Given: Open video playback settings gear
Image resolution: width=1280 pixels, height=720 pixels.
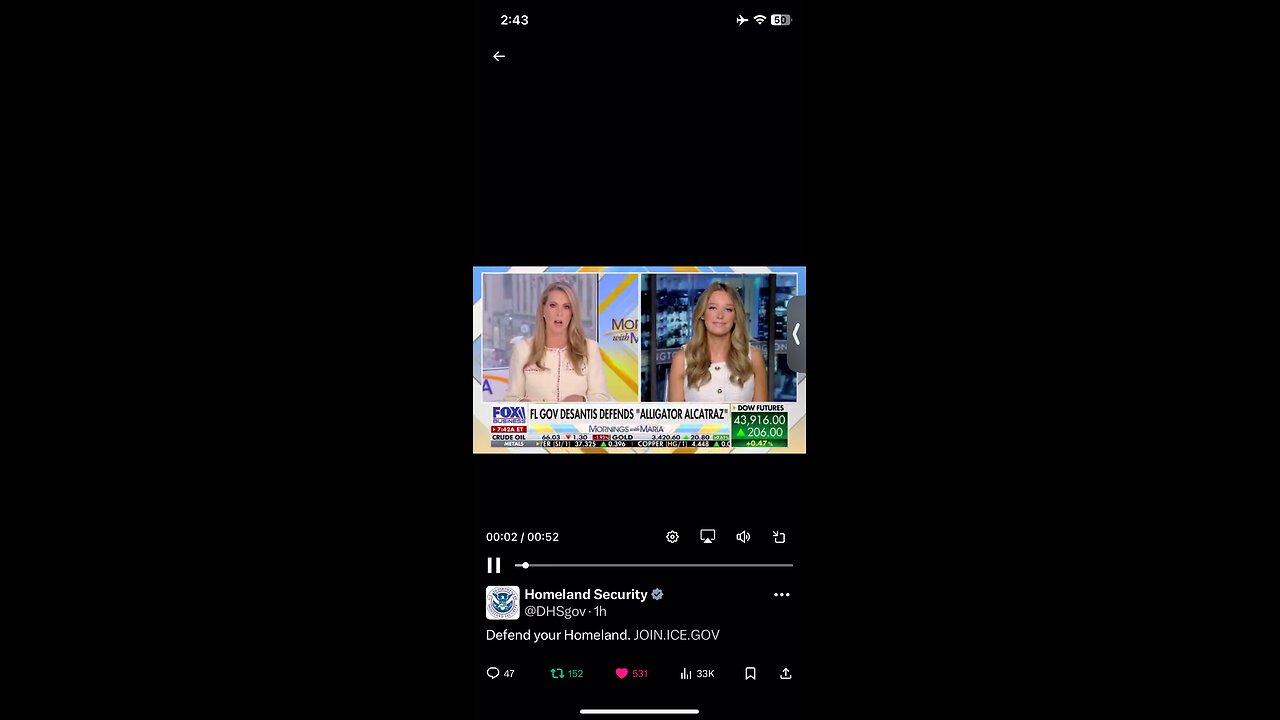Looking at the screenshot, I should 672,537.
